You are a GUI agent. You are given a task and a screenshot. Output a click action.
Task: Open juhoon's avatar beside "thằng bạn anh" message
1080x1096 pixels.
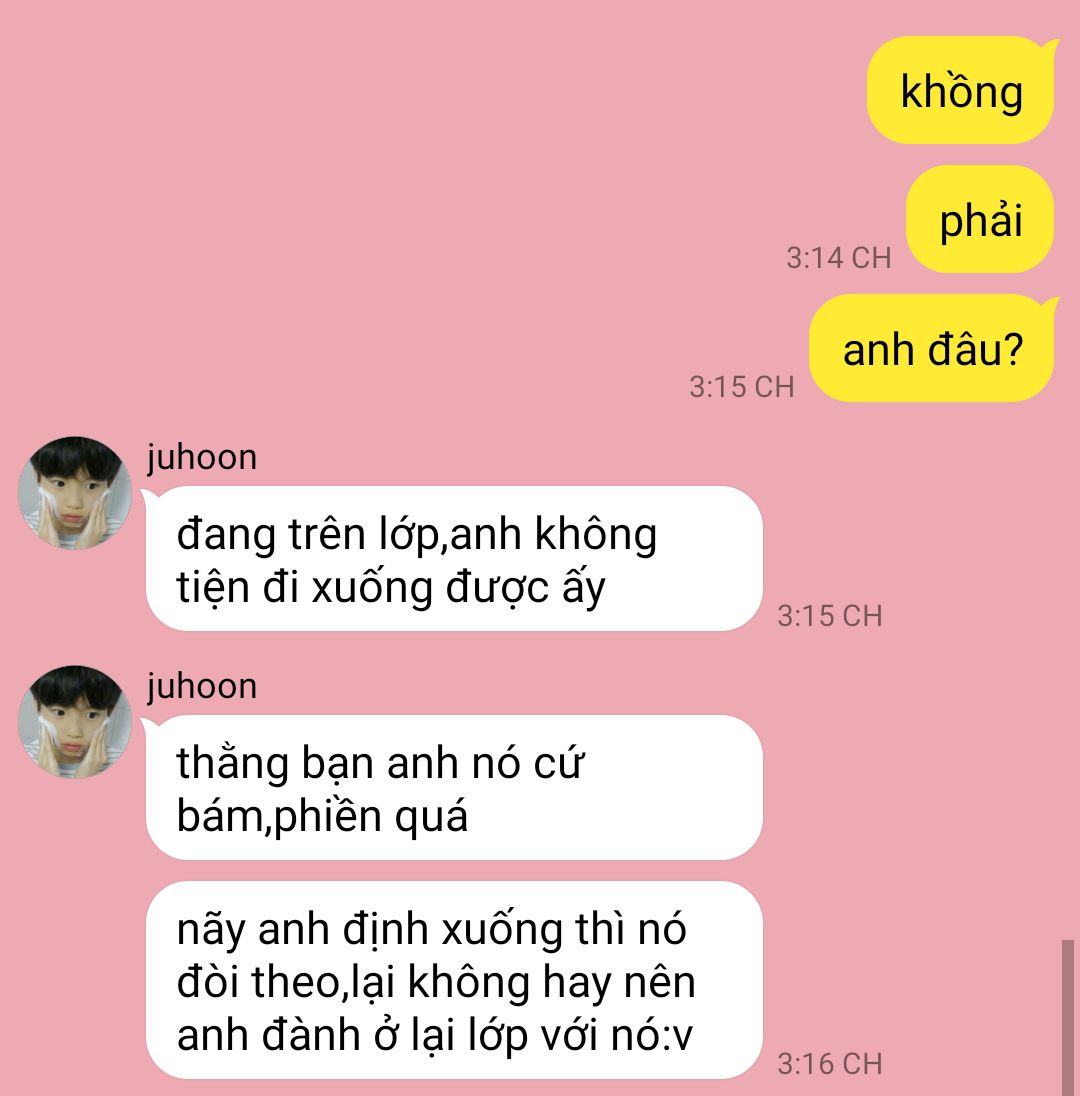point(76,722)
